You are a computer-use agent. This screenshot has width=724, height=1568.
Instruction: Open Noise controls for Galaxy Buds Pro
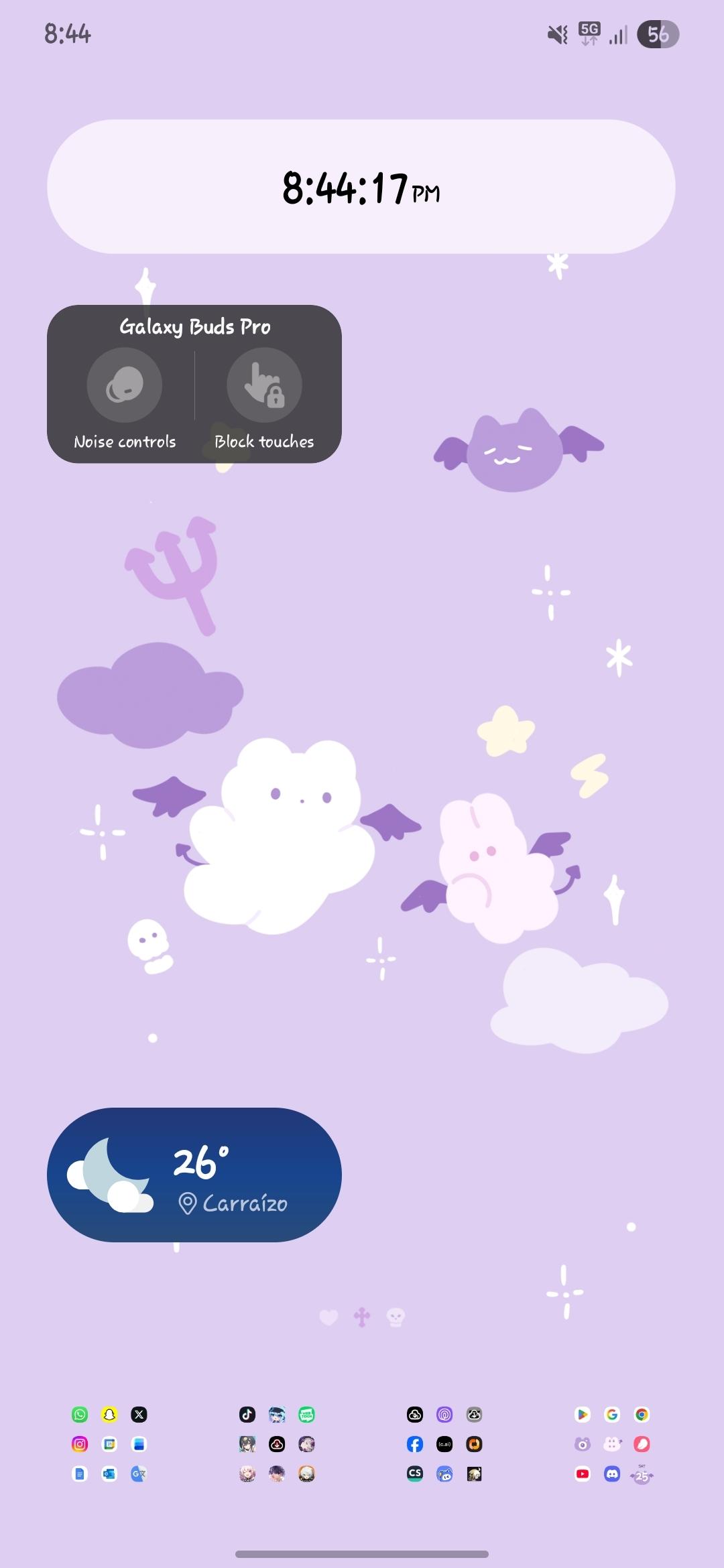point(125,385)
